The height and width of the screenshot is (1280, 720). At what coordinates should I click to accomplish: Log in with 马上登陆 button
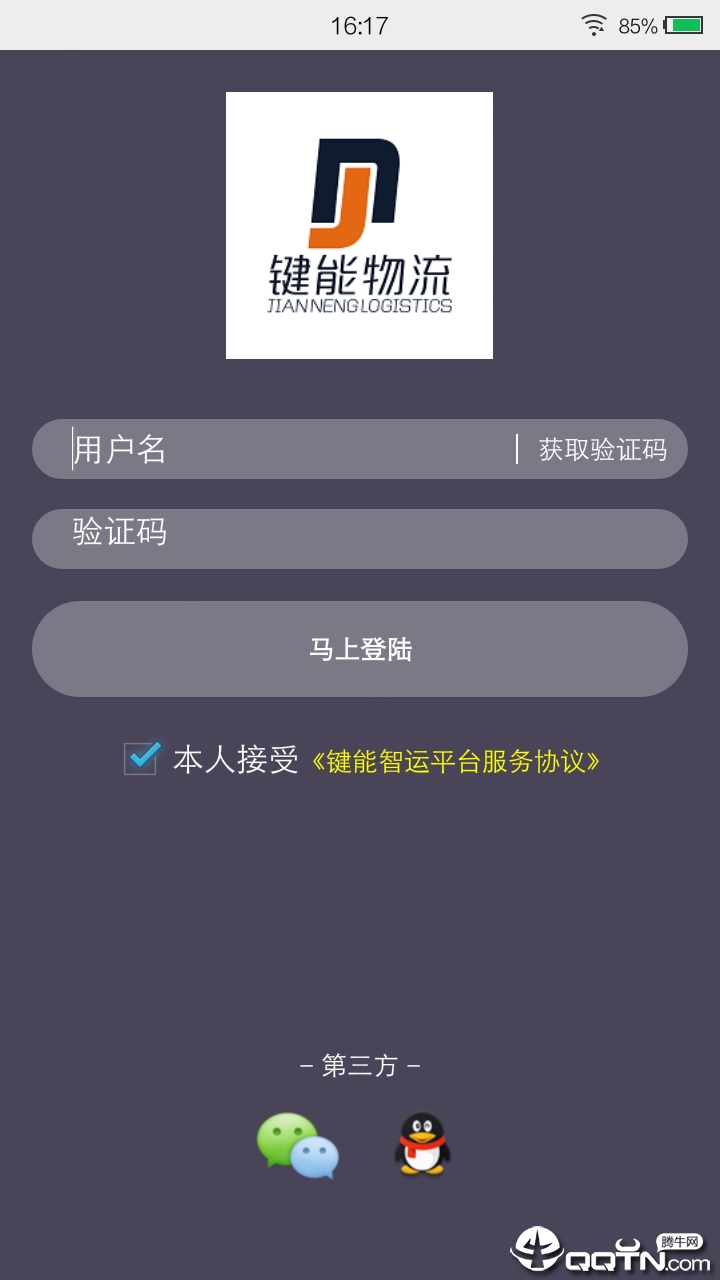click(360, 649)
